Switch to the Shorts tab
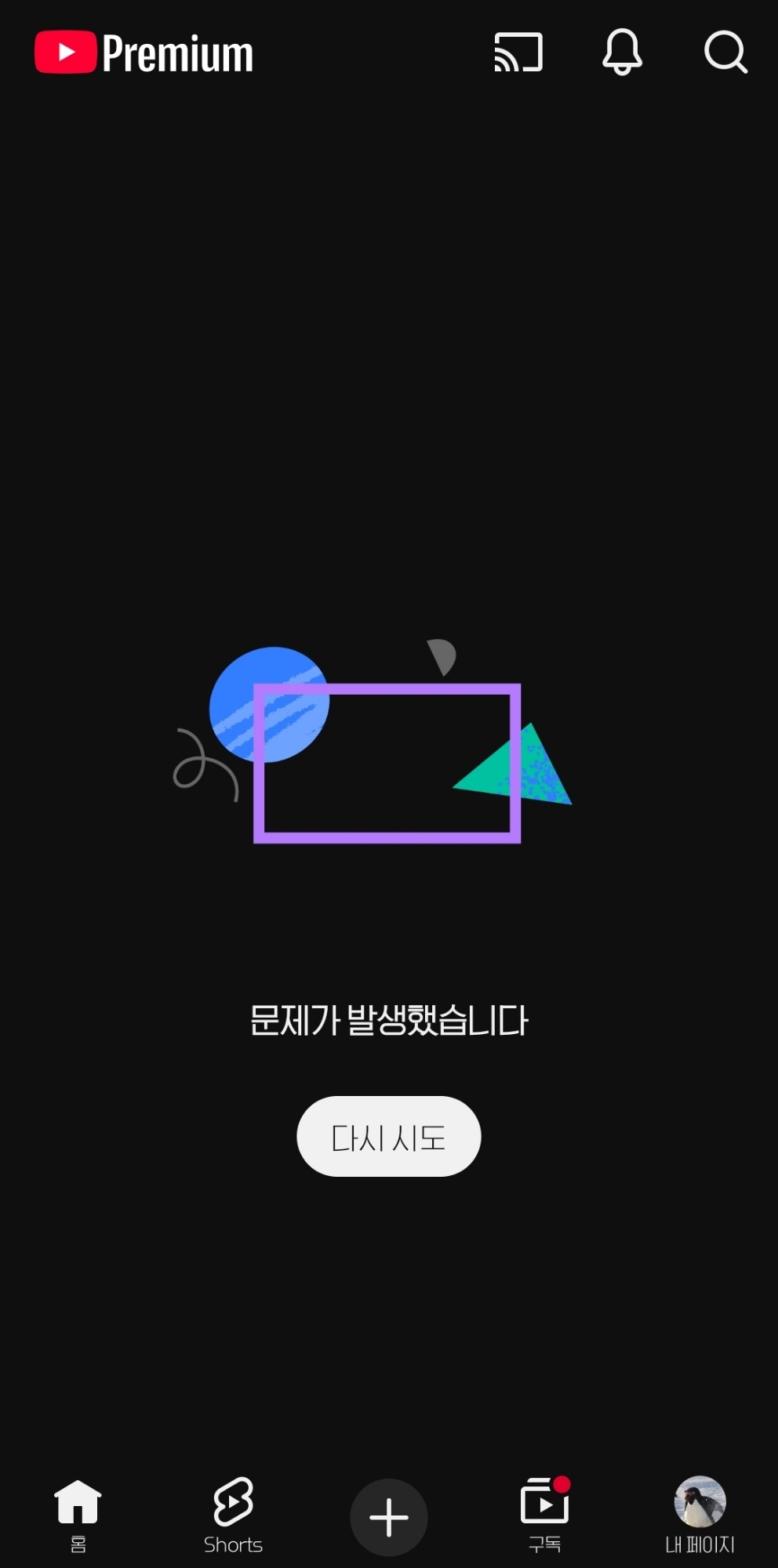The image size is (778, 1568). [x=233, y=1515]
